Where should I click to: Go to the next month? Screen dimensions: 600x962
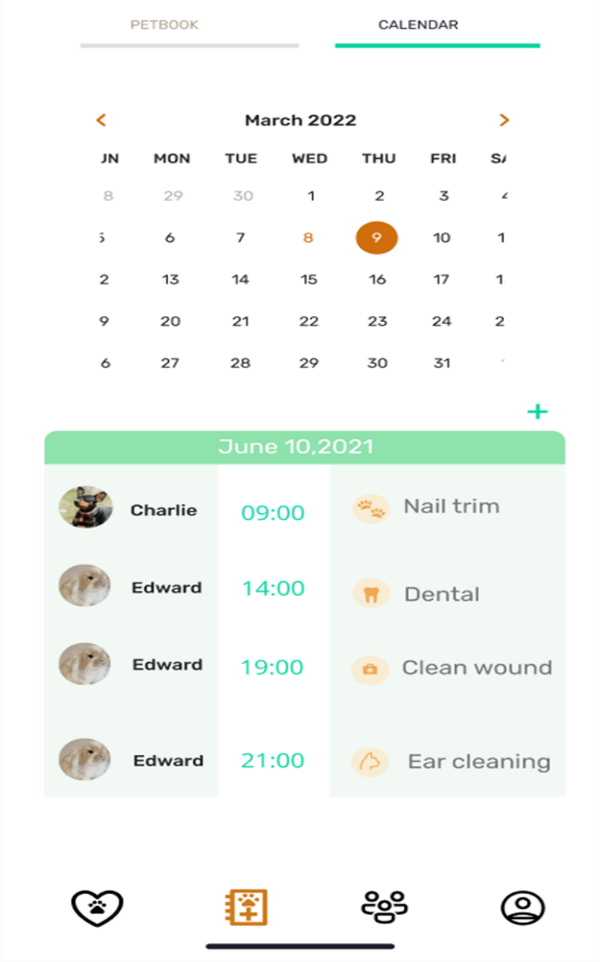click(504, 120)
